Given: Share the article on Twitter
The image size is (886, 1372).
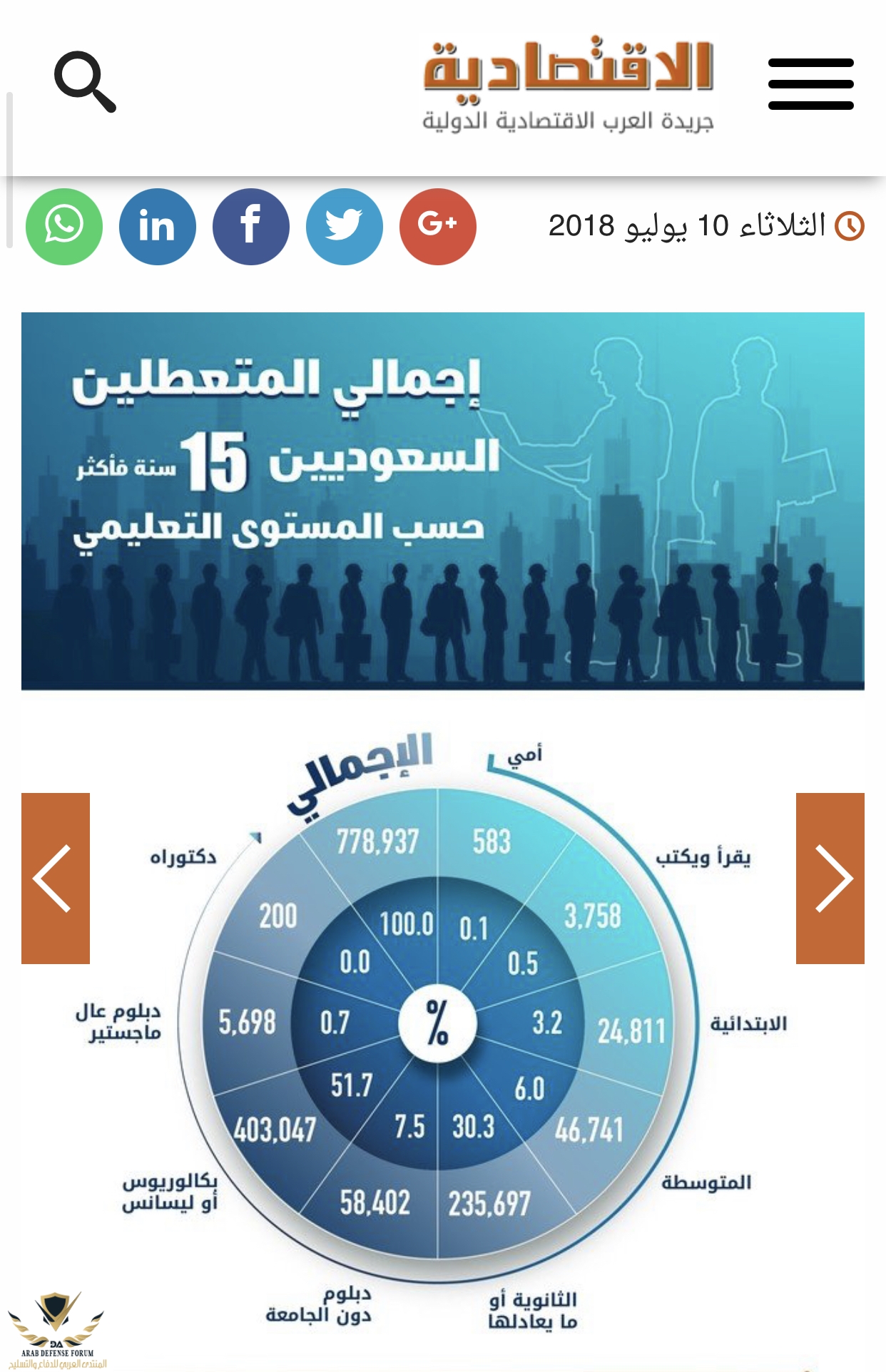Looking at the screenshot, I should [345, 227].
